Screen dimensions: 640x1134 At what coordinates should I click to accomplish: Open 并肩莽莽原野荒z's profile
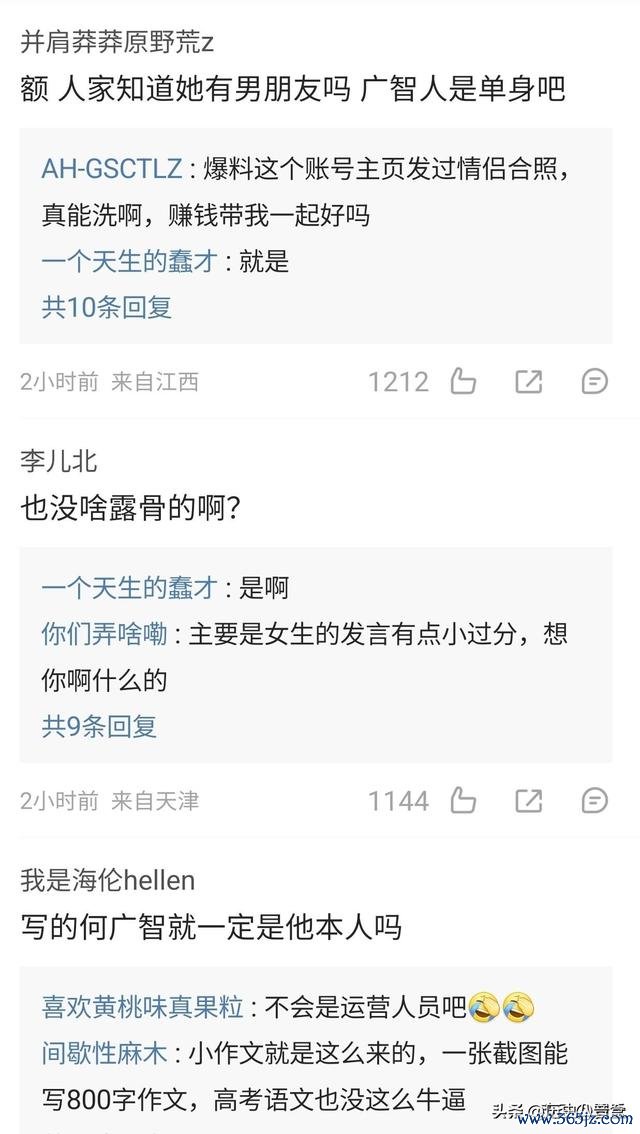[x=117, y=42]
